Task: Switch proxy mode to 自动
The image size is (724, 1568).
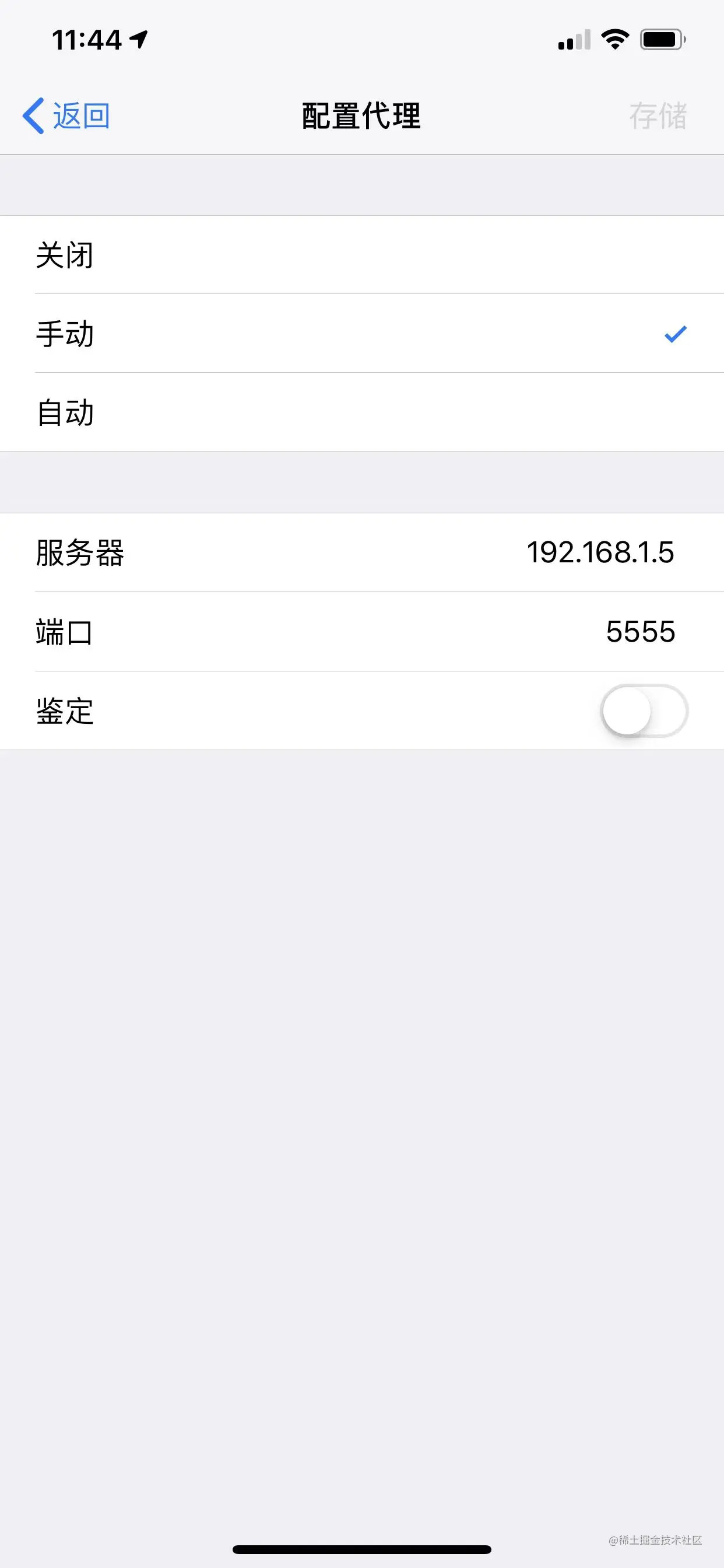Action: (362, 412)
